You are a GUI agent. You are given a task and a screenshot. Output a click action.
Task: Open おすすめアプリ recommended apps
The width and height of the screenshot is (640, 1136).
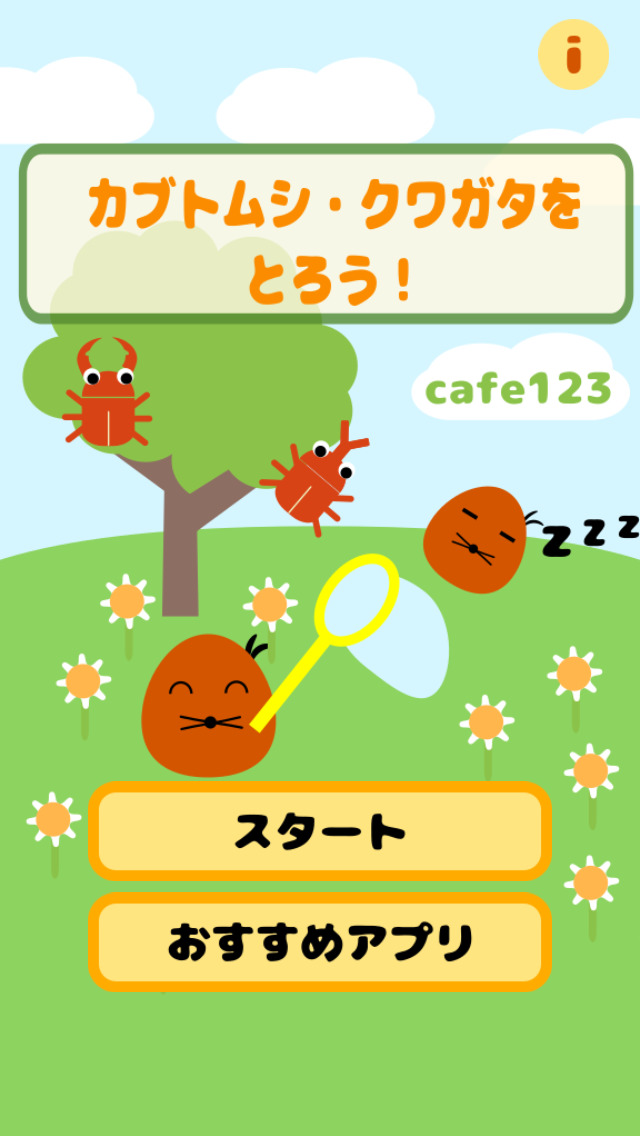click(x=320, y=942)
